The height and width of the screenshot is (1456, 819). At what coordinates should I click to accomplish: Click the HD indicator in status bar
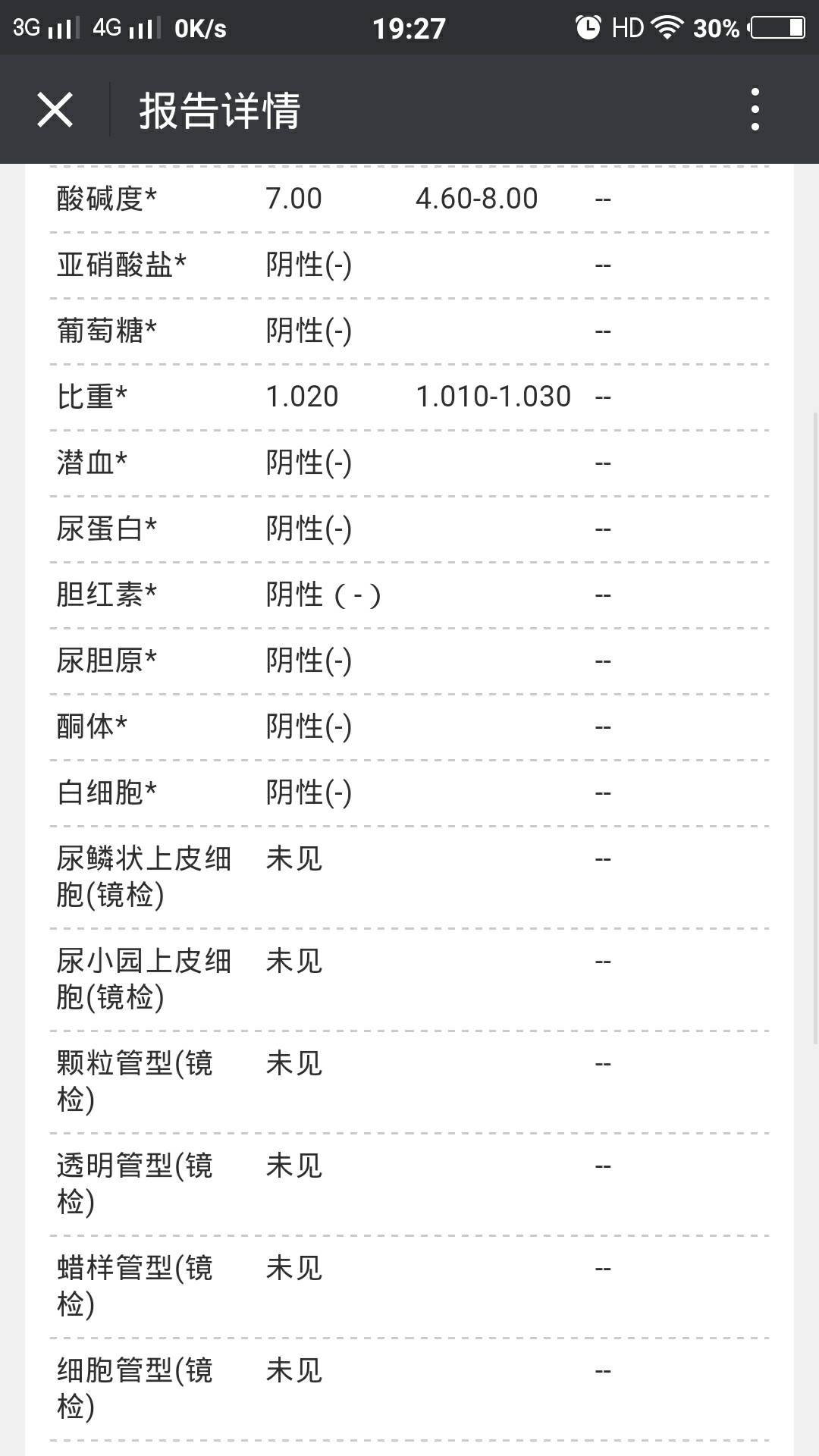(x=626, y=27)
